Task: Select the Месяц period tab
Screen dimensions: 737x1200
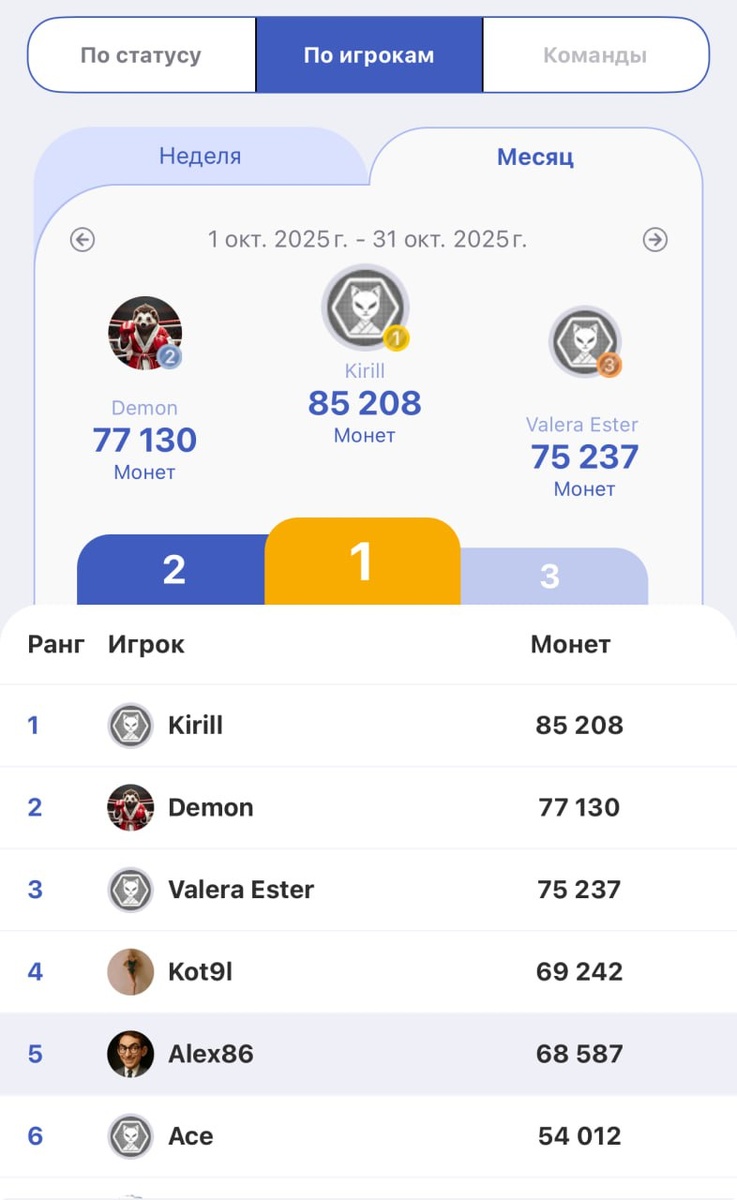Action: click(x=535, y=158)
